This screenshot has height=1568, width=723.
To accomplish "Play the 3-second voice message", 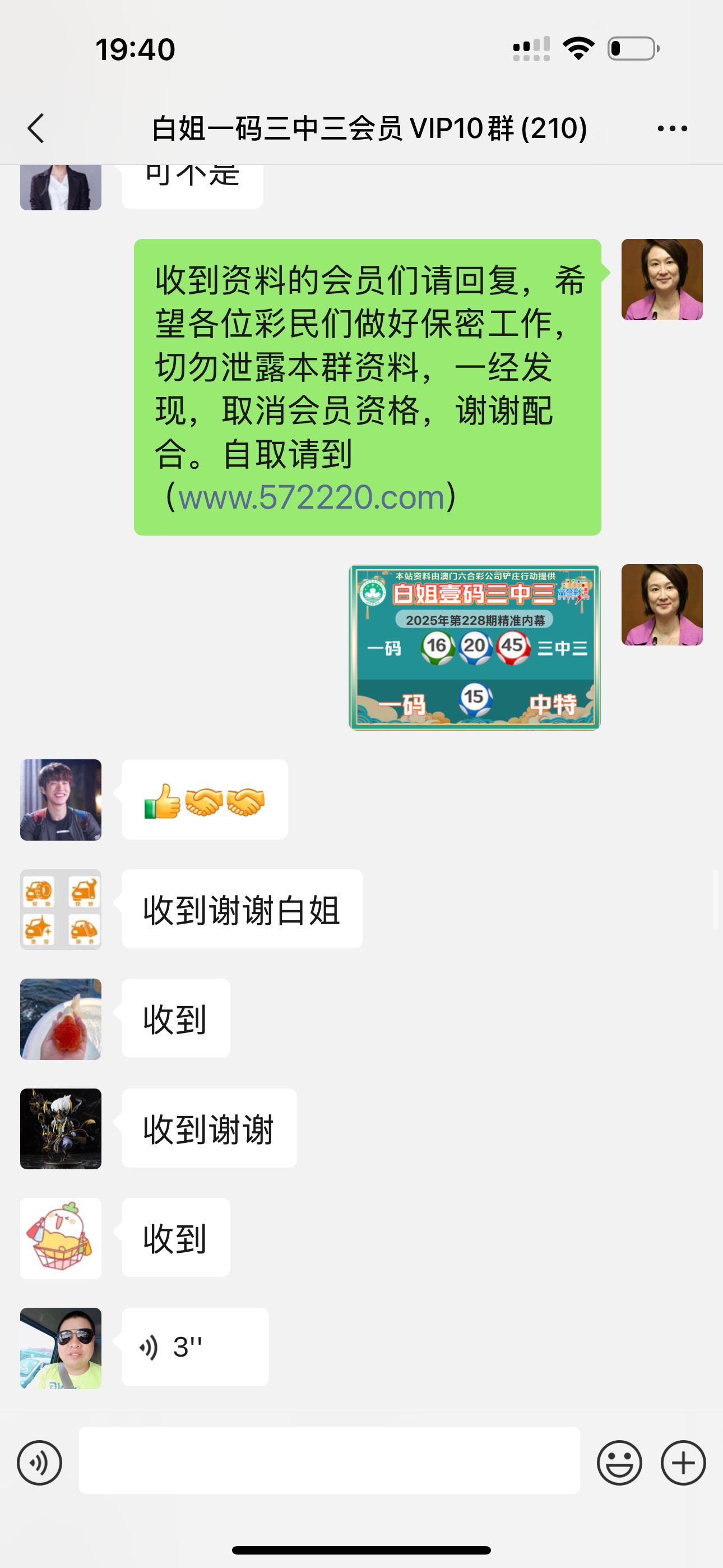I will point(194,1347).
